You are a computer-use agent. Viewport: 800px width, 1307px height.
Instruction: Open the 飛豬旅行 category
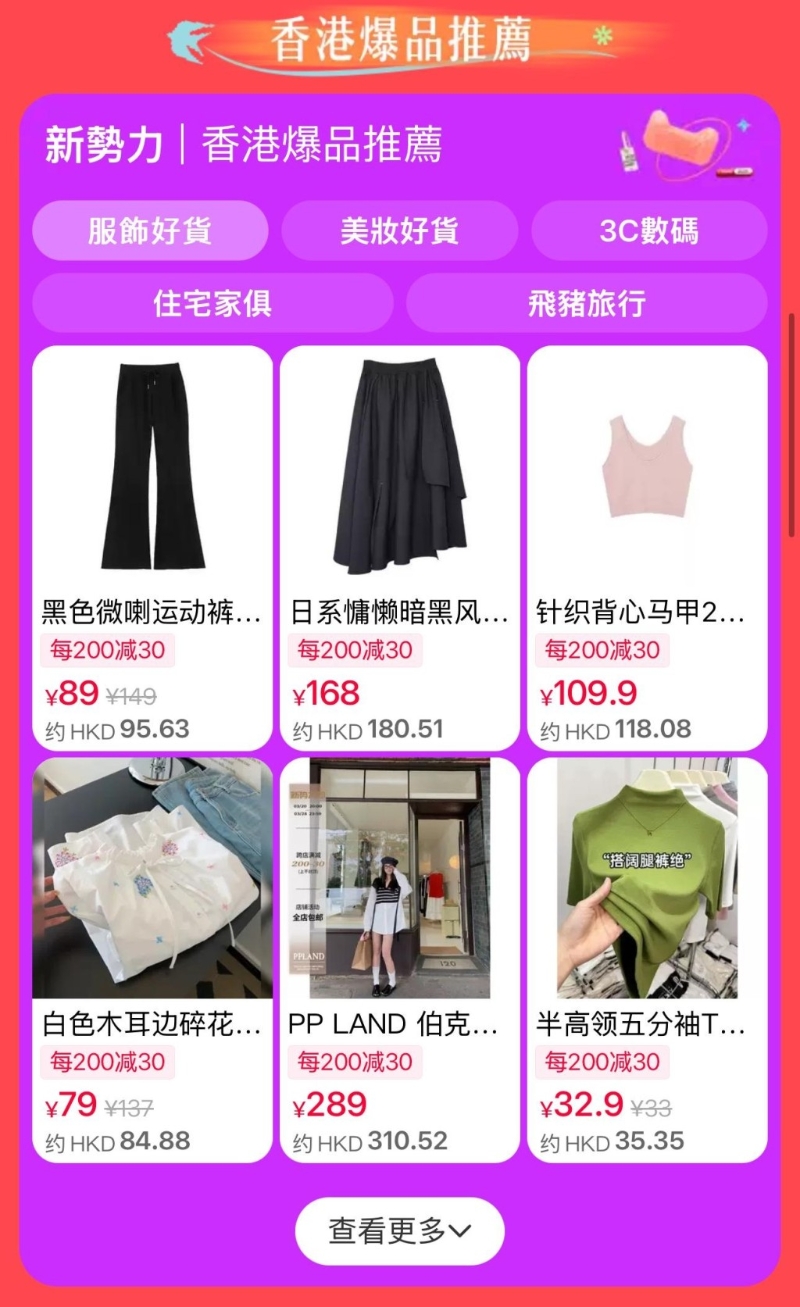(586, 302)
